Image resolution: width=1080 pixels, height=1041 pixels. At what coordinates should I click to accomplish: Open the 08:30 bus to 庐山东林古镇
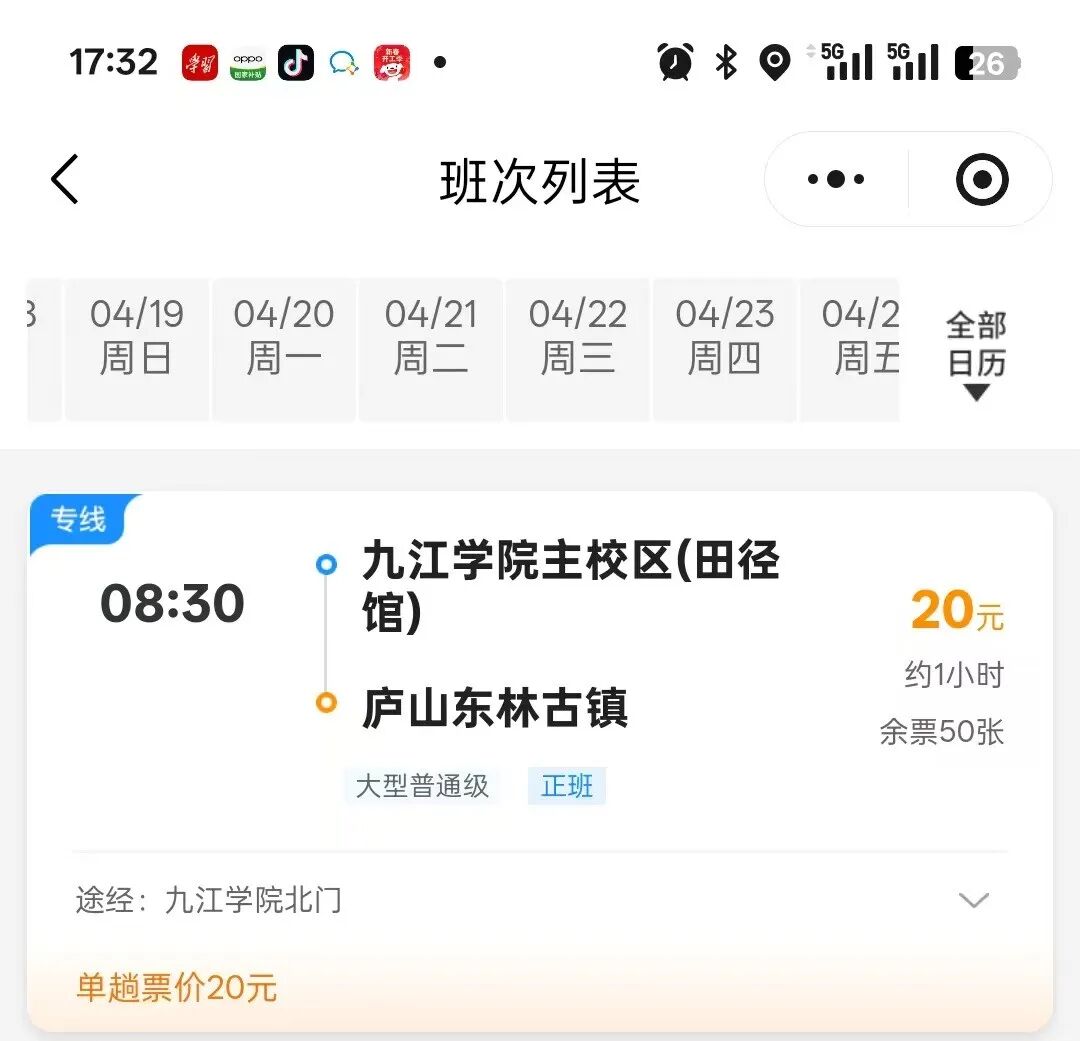click(540, 660)
